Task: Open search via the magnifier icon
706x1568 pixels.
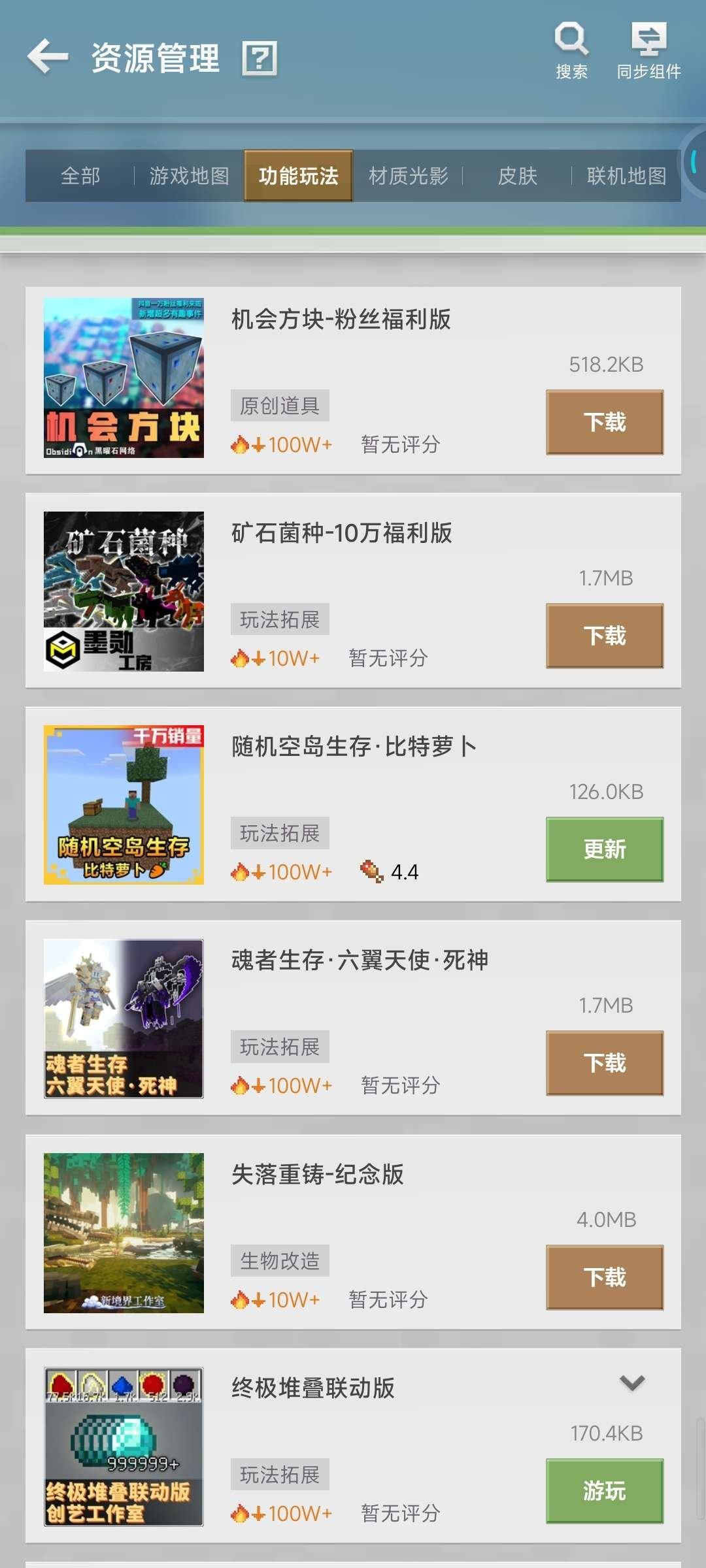Action: [x=571, y=41]
